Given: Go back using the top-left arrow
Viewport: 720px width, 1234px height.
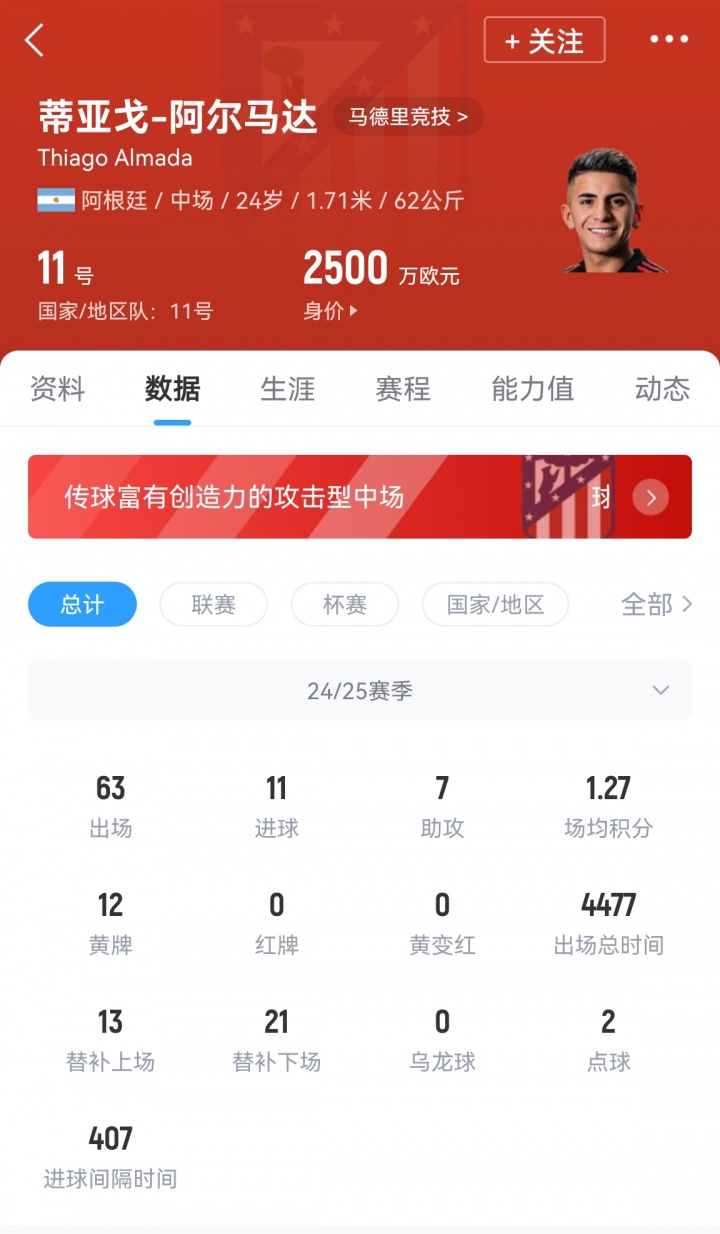Looking at the screenshot, I should coord(35,41).
